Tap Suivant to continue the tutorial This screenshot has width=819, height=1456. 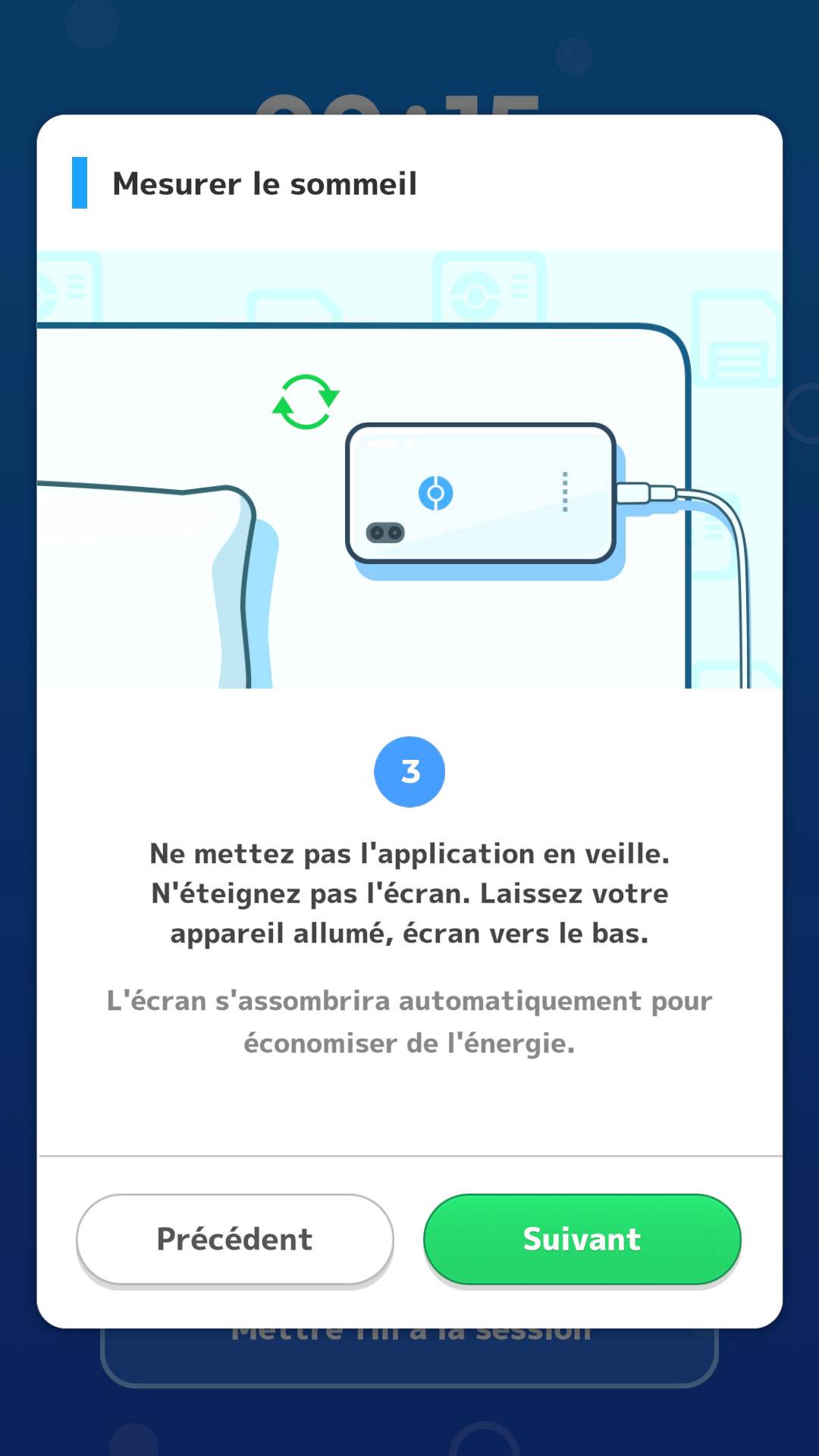[x=582, y=1239]
